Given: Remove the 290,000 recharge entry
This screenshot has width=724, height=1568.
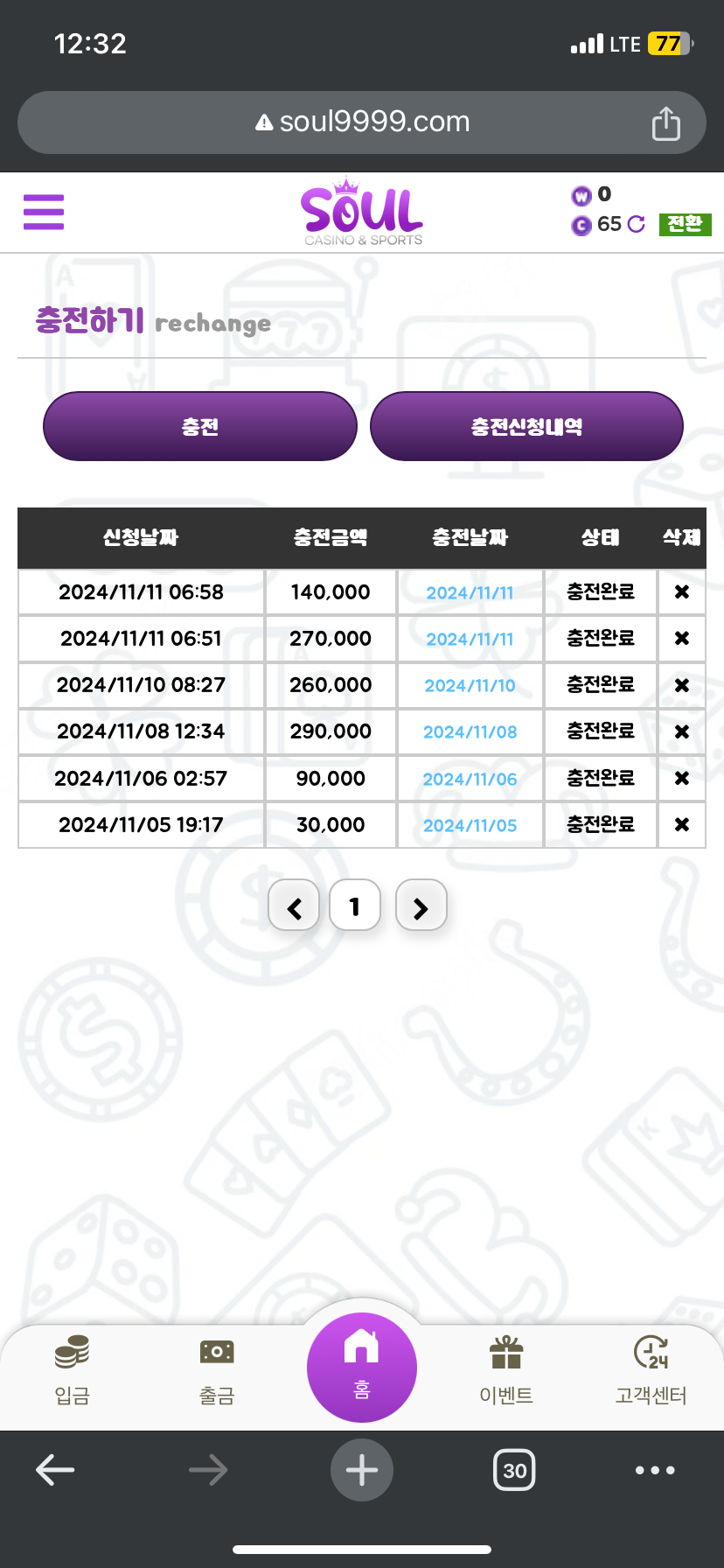Looking at the screenshot, I should (x=682, y=731).
